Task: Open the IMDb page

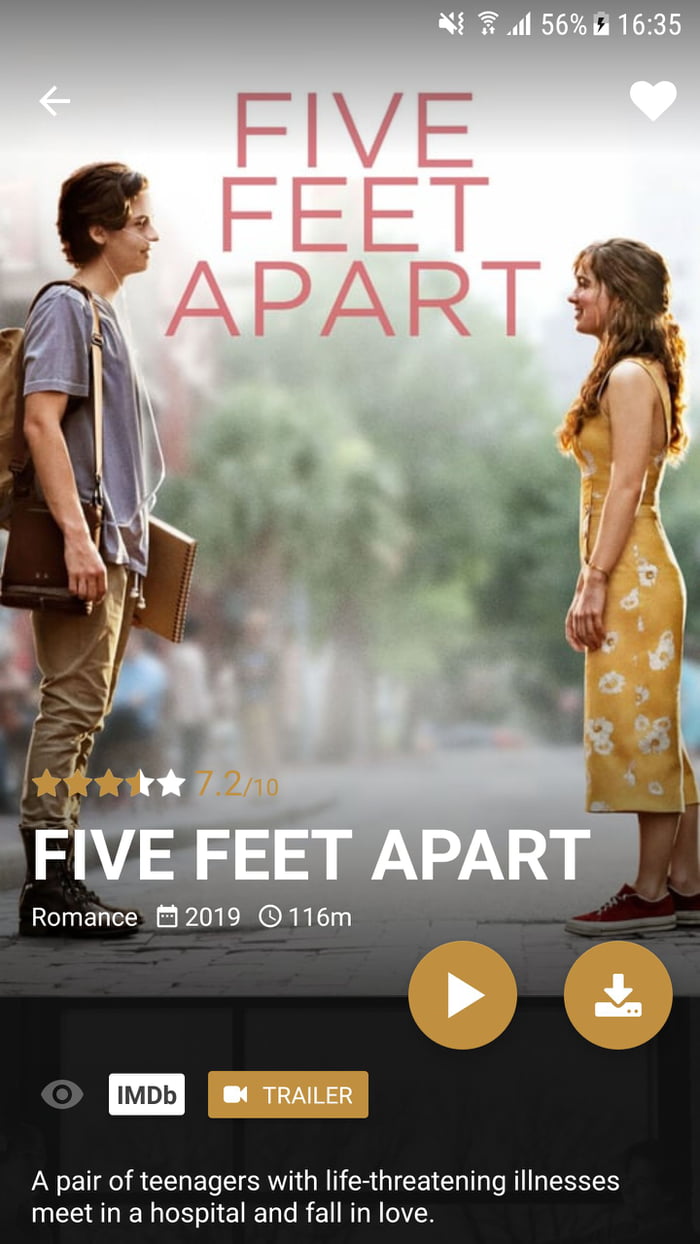Action: [x=147, y=1095]
